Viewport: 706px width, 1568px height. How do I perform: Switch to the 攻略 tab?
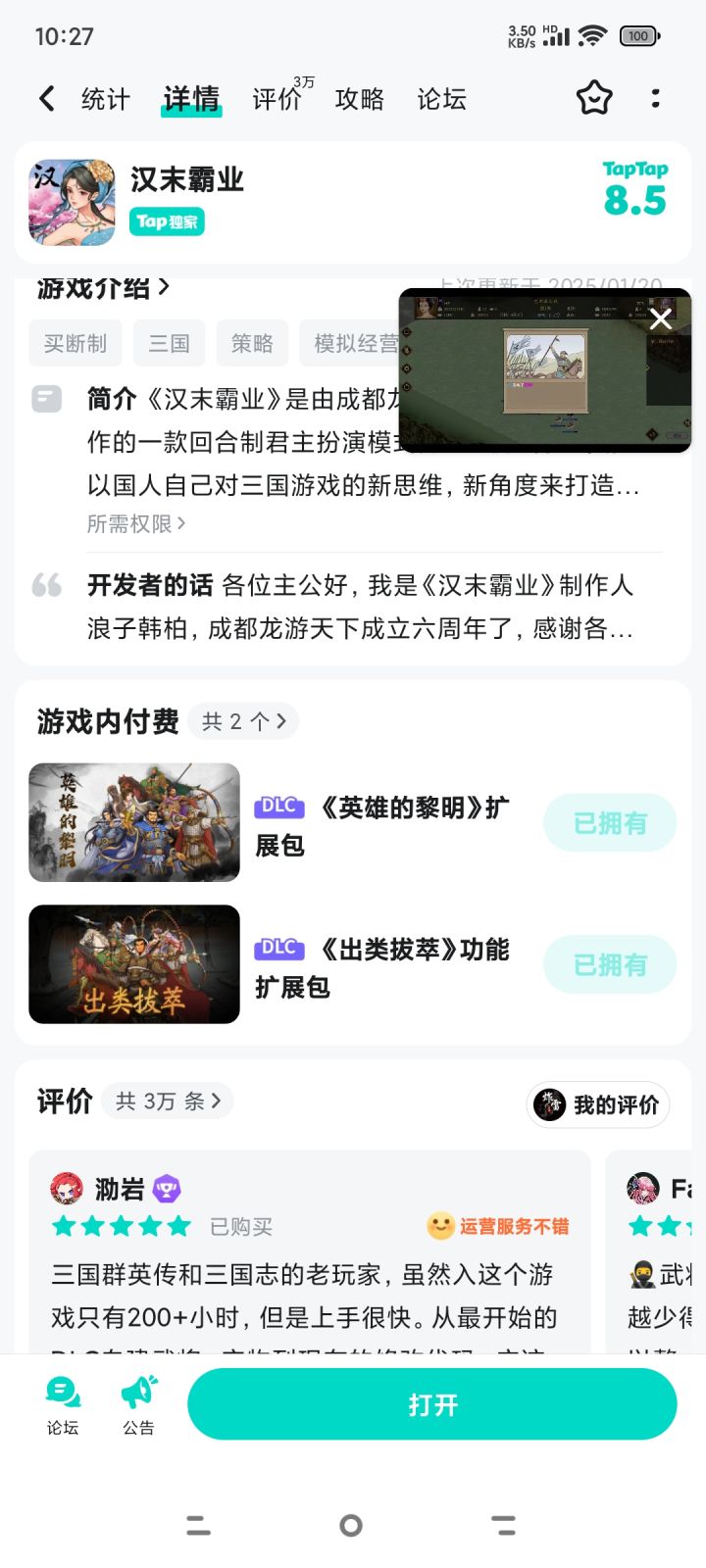(359, 98)
